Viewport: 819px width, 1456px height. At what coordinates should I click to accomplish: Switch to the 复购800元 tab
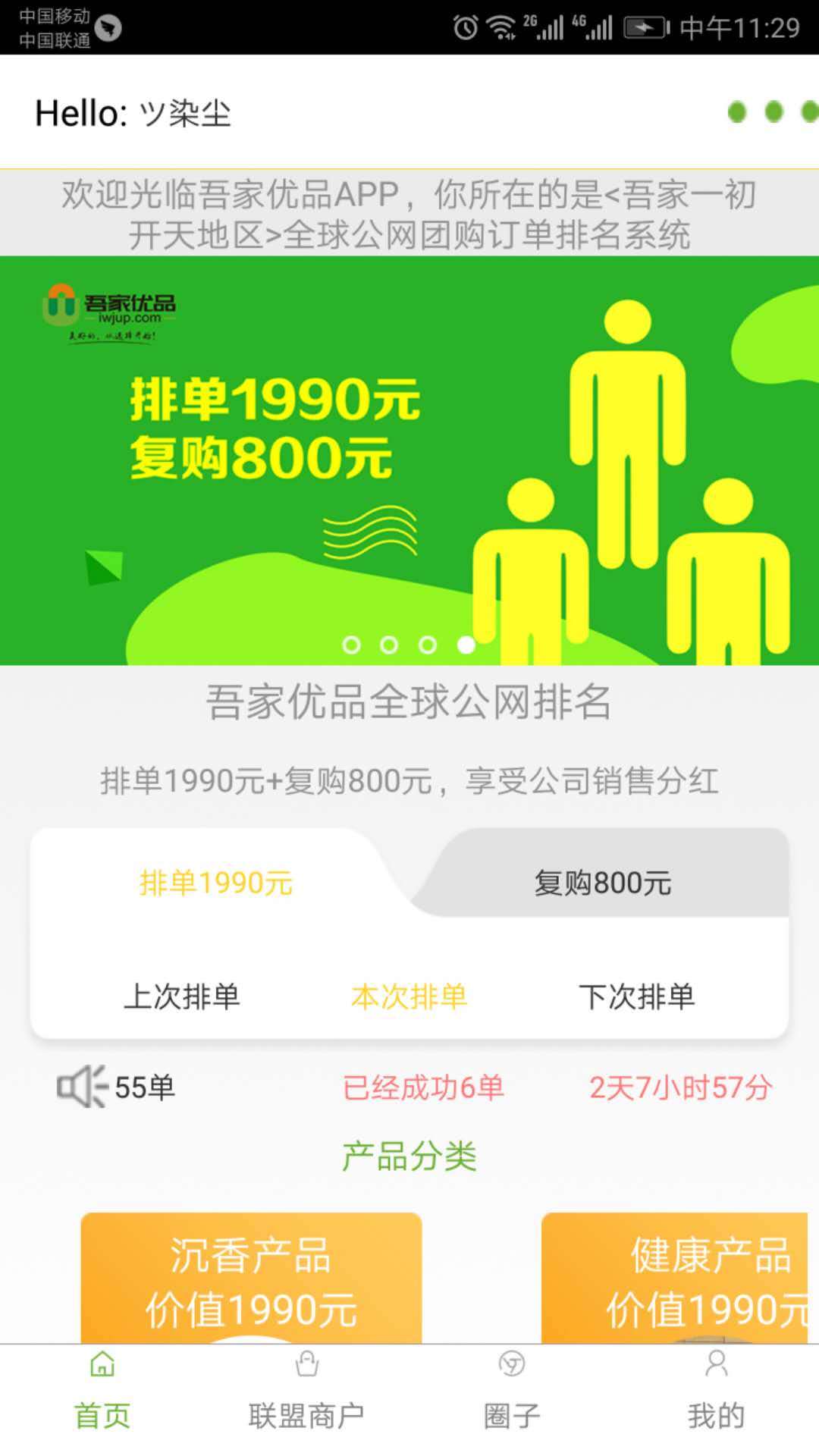click(603, 883)
